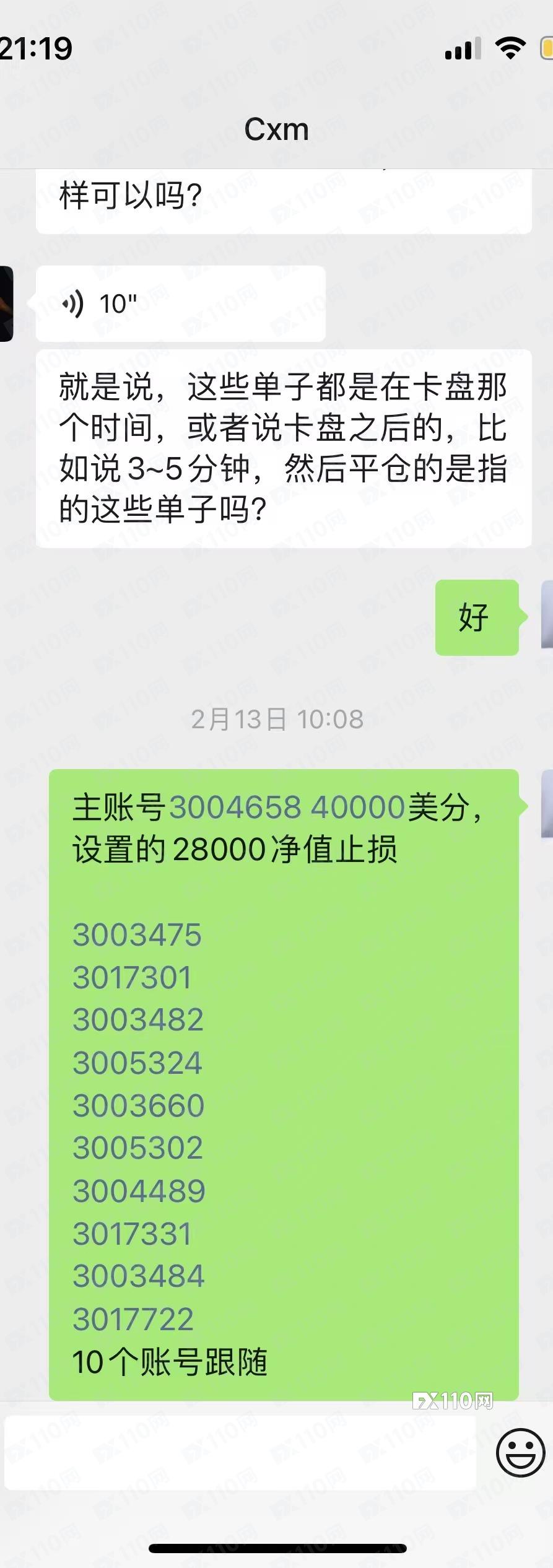Screen dimensions: 553x1568
Task: Open the number link 3005324
Action: click(x=137, y=1063)
